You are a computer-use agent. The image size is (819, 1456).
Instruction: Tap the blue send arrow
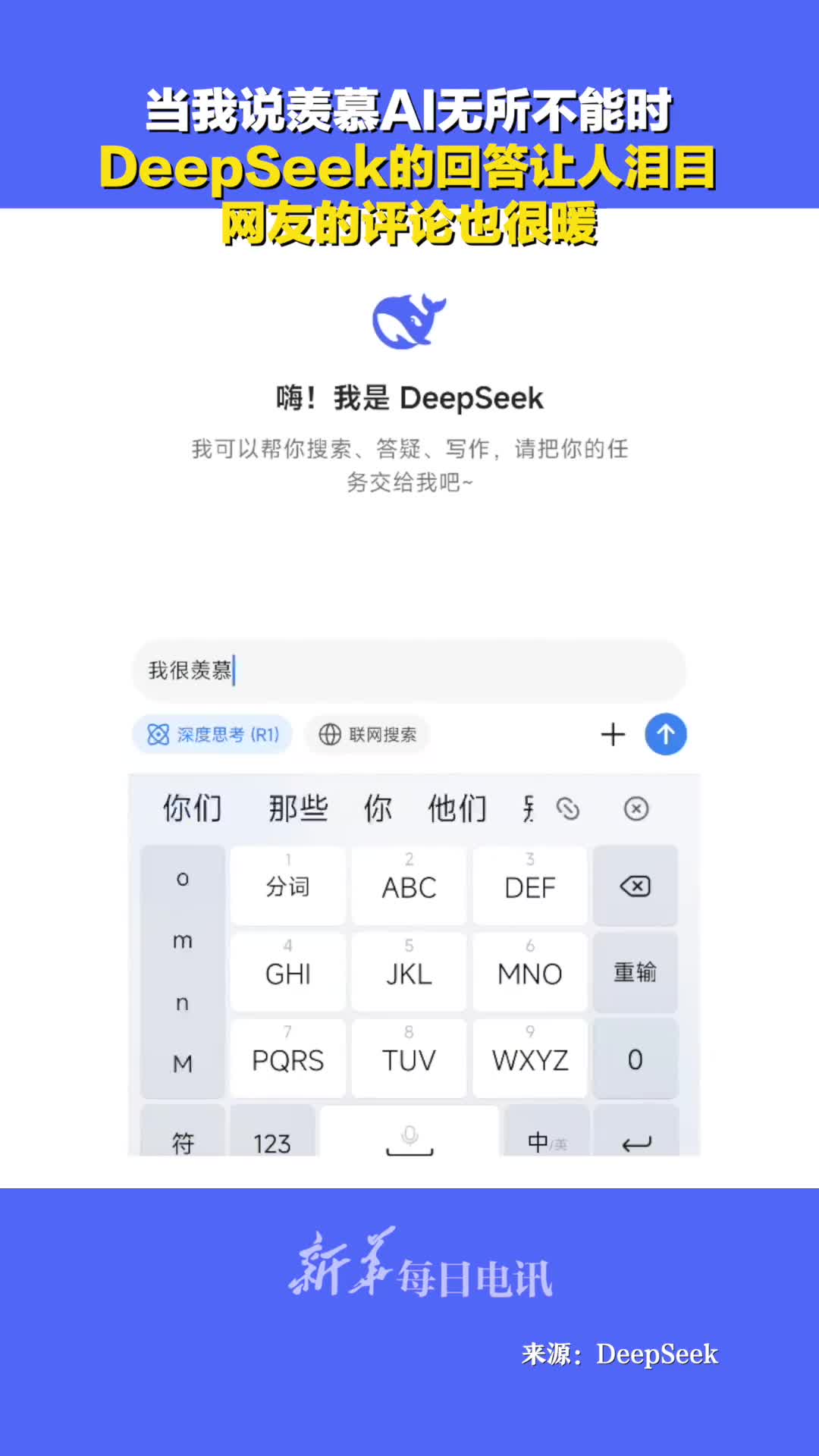(665, 734)
